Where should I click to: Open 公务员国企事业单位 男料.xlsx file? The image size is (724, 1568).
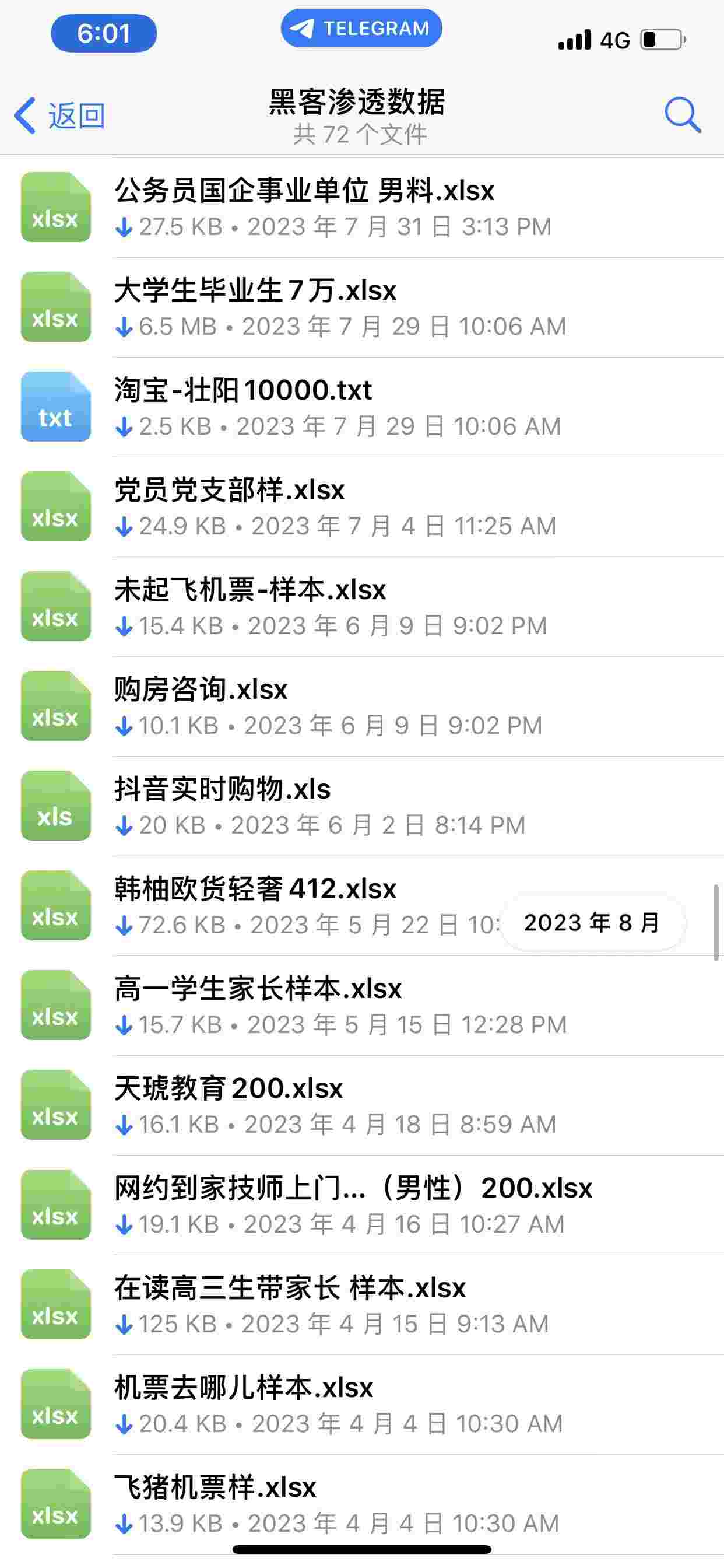tap(304, 207)
